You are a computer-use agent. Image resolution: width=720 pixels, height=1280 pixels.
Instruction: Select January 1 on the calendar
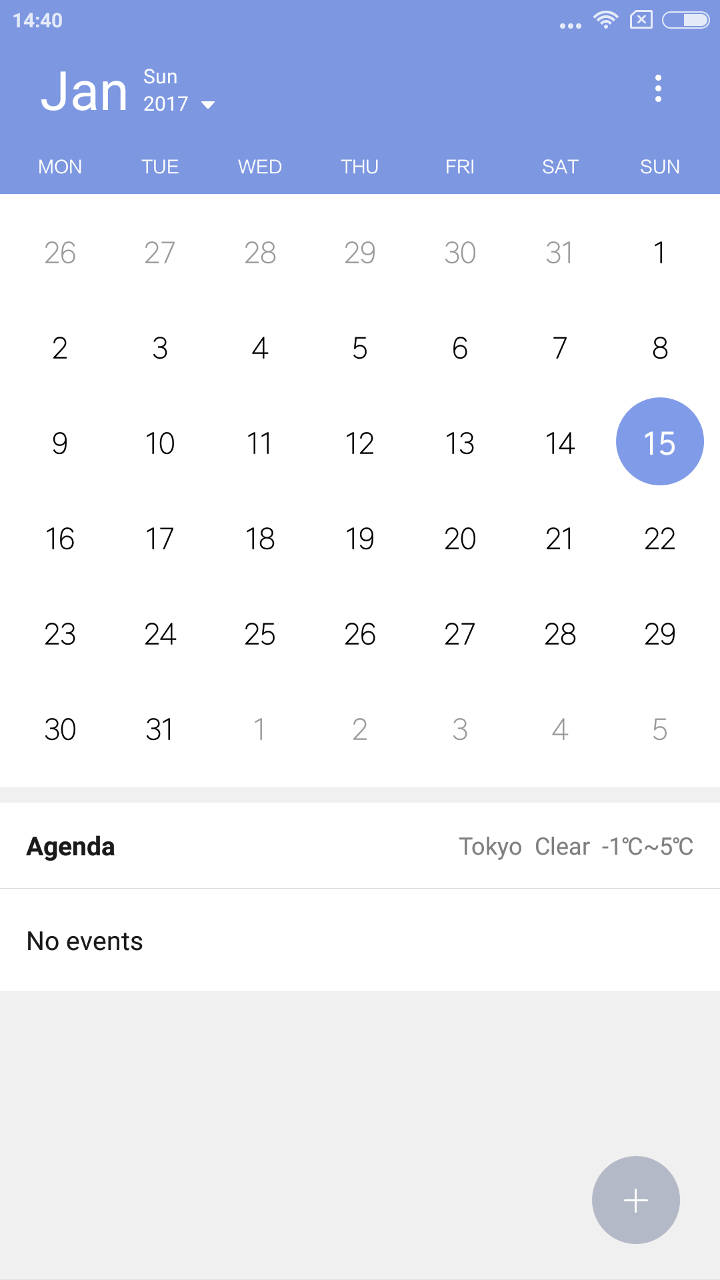coord(659,253)
